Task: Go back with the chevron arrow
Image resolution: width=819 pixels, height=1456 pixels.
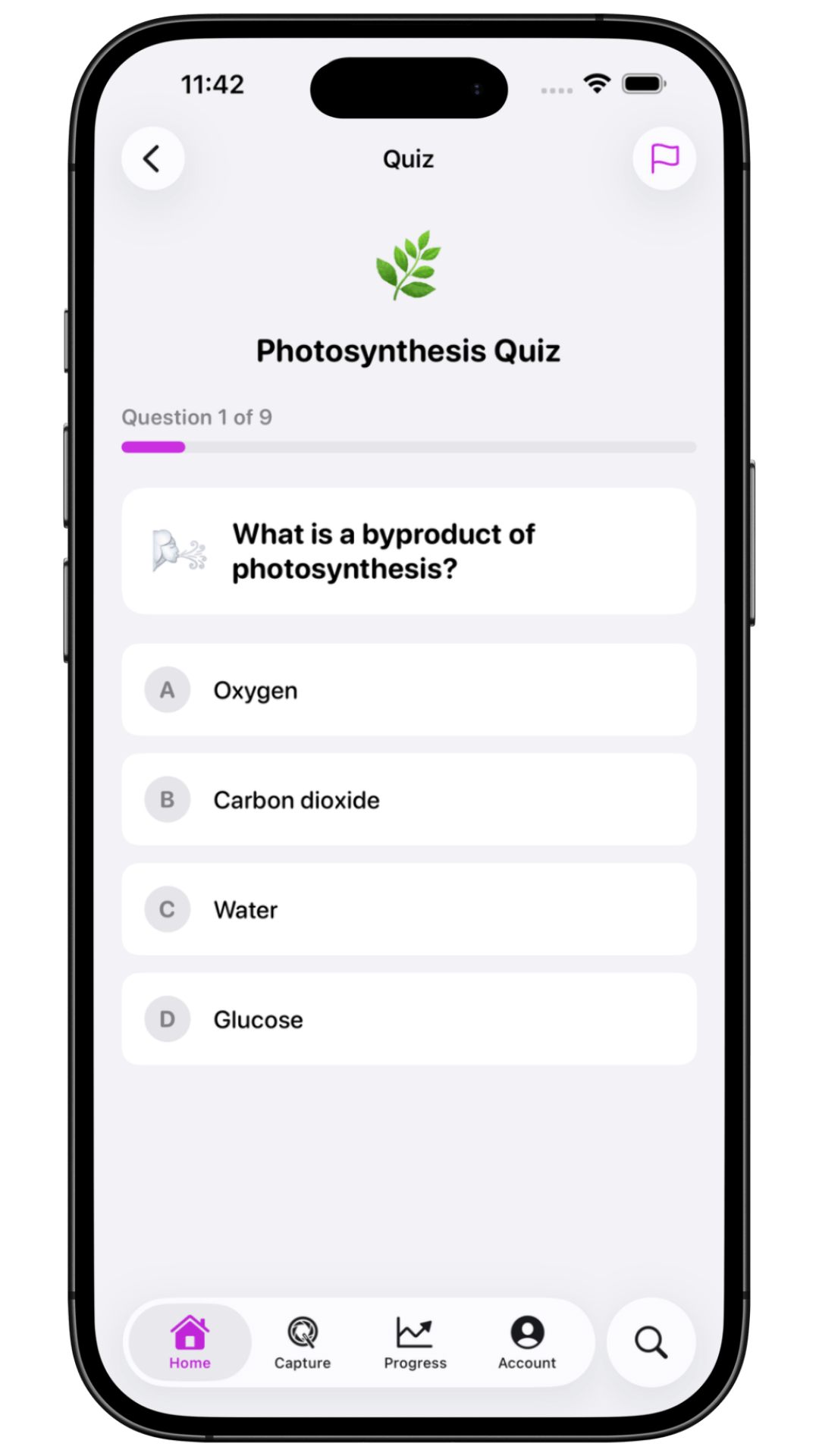Action: (x=153, y=158)
